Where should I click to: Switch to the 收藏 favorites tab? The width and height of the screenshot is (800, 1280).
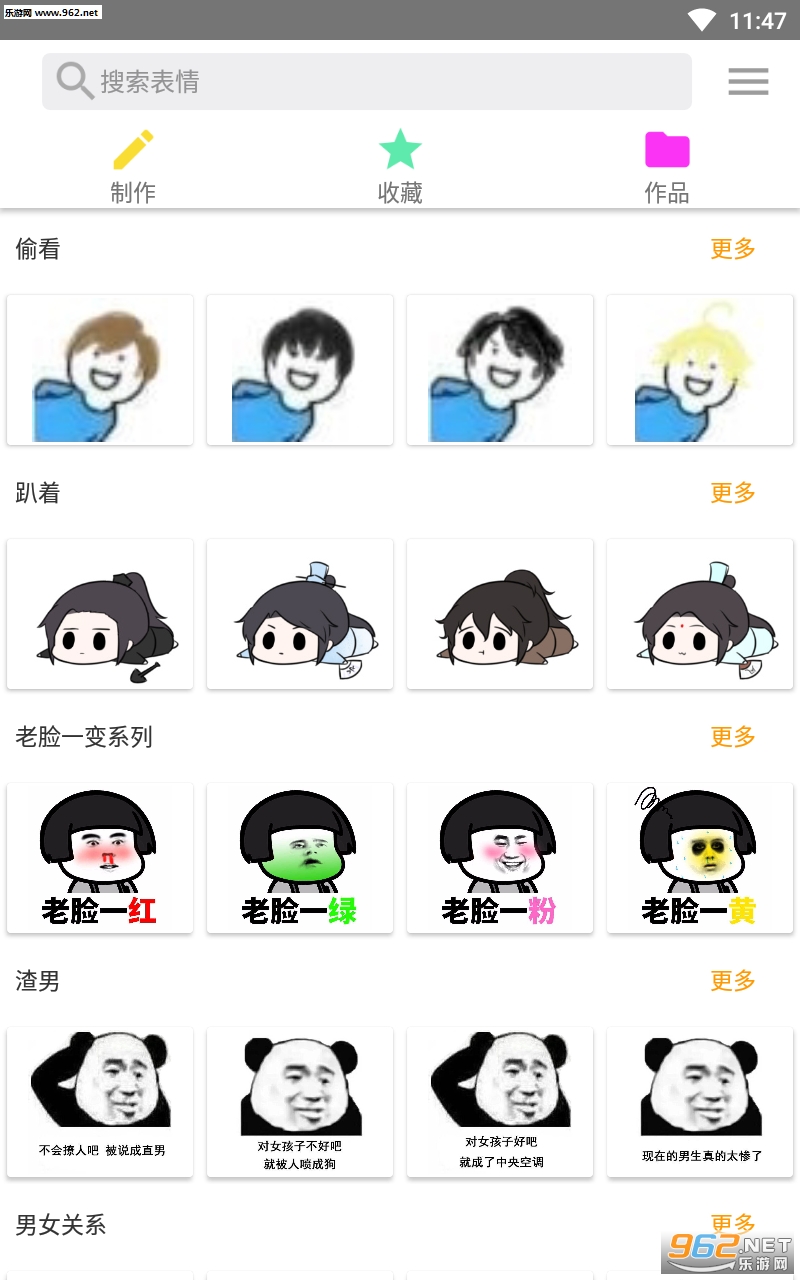click(x=400, y=166)
